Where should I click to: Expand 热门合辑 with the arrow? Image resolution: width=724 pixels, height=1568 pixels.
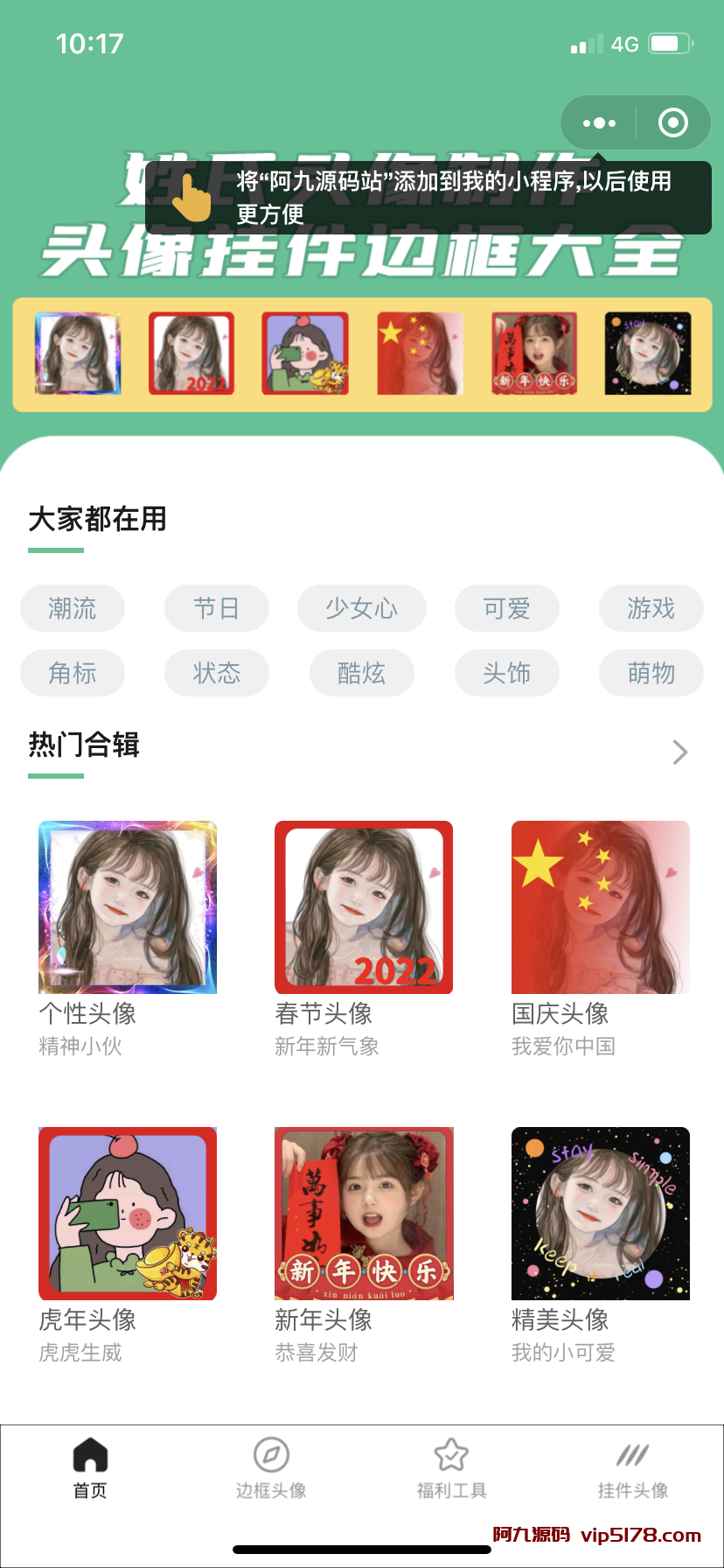(680, 752)
